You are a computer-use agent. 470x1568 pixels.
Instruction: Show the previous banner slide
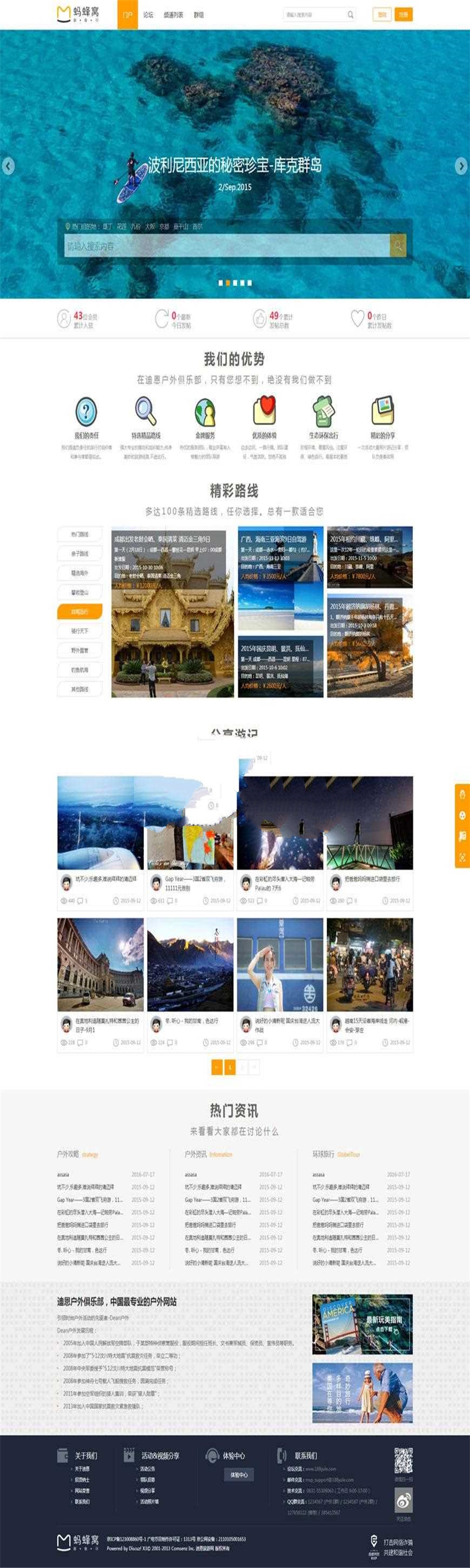8,165
